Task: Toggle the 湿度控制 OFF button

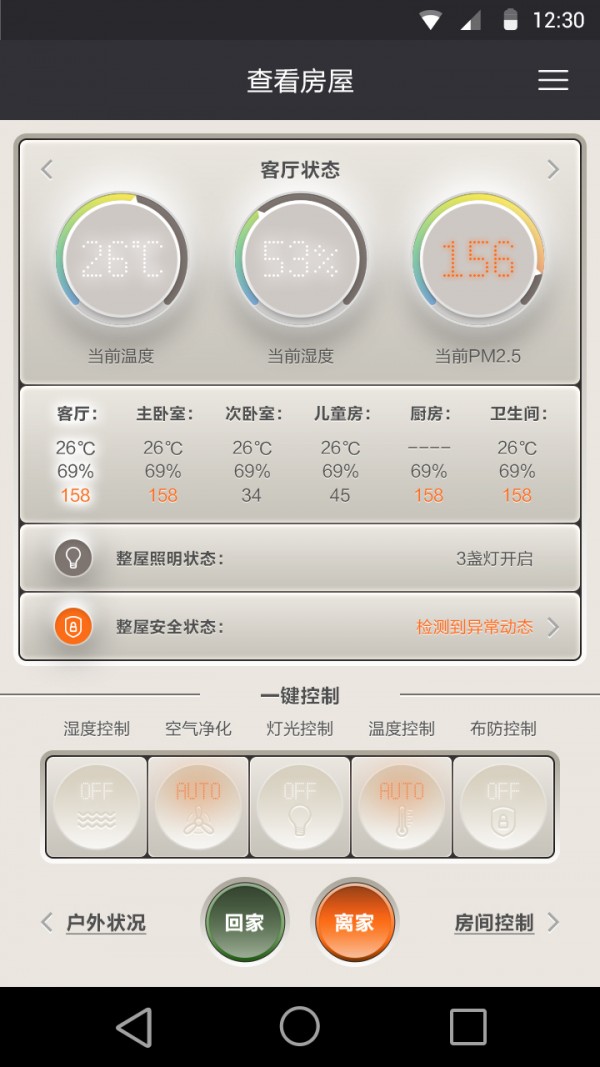Action: coord(97,807)
